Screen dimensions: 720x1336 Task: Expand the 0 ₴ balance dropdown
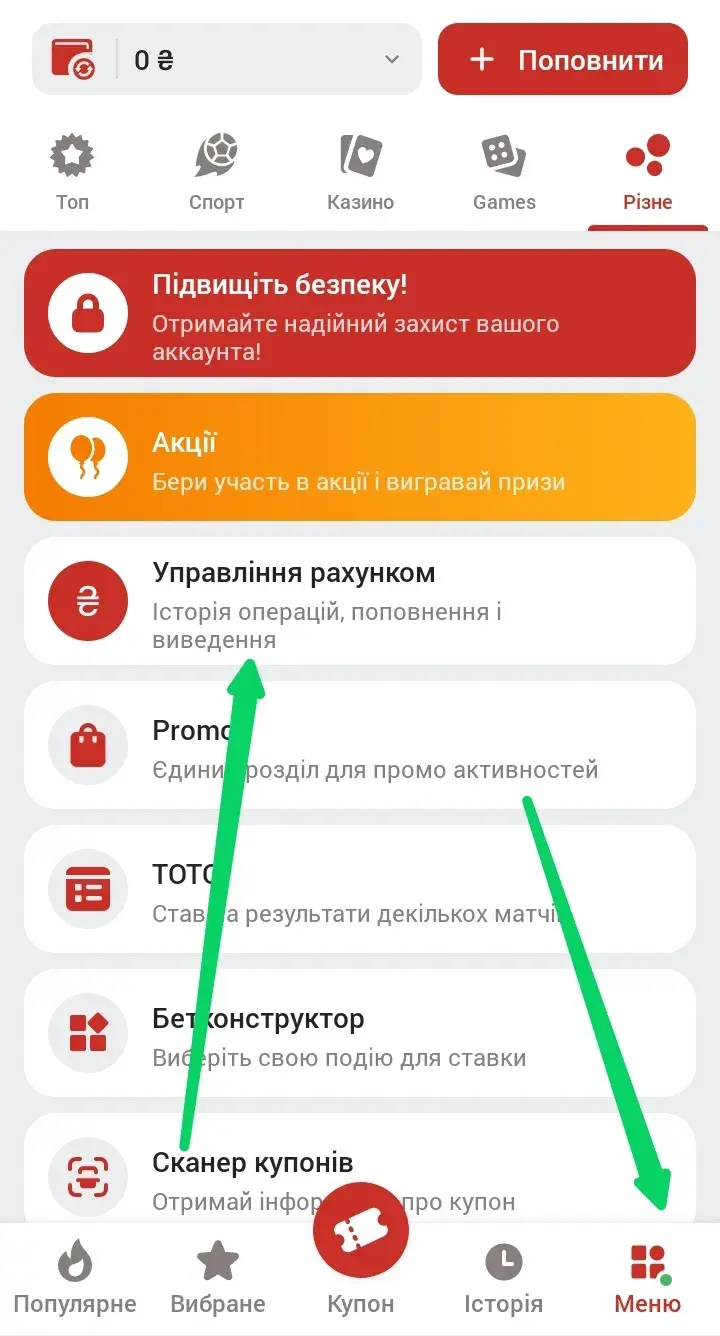[392, 60]
